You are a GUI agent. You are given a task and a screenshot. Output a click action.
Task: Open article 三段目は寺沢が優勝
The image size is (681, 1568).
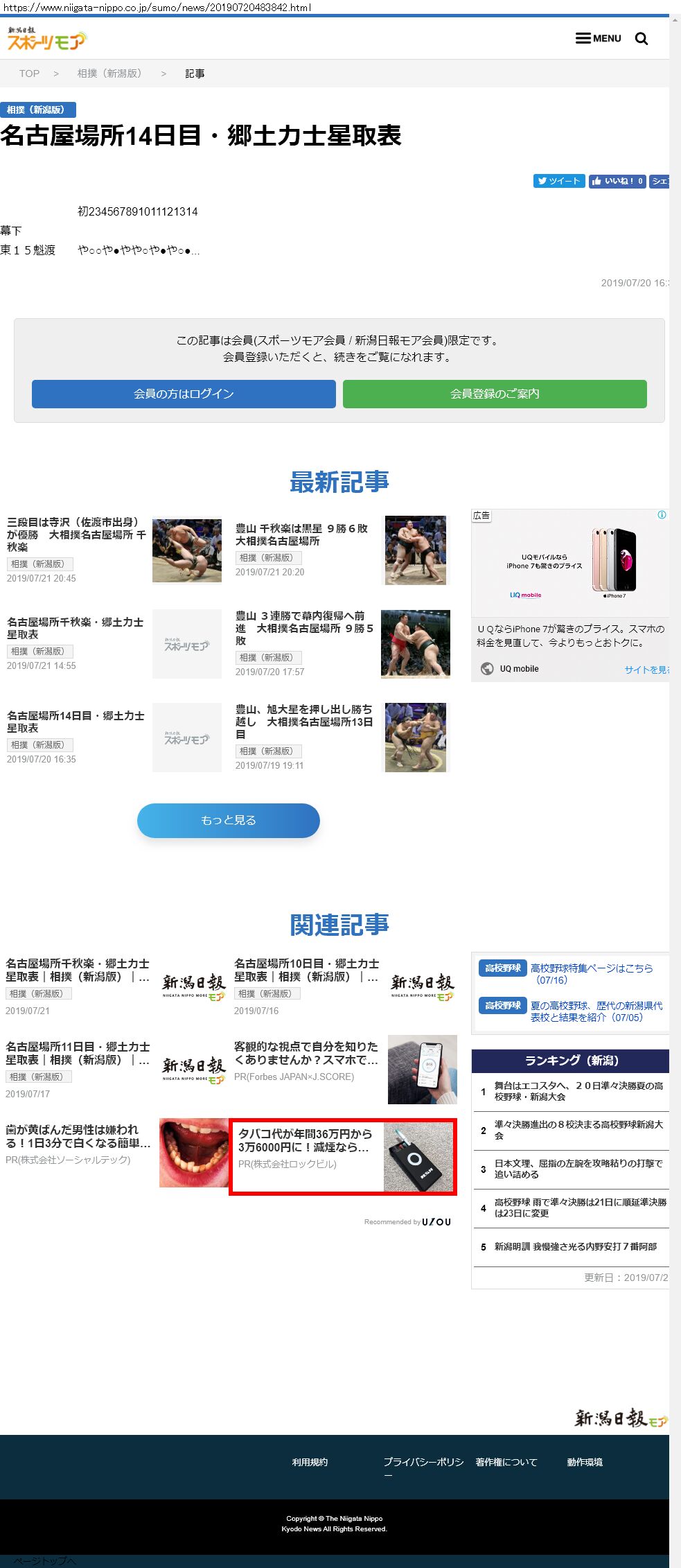tap(76, 534)
